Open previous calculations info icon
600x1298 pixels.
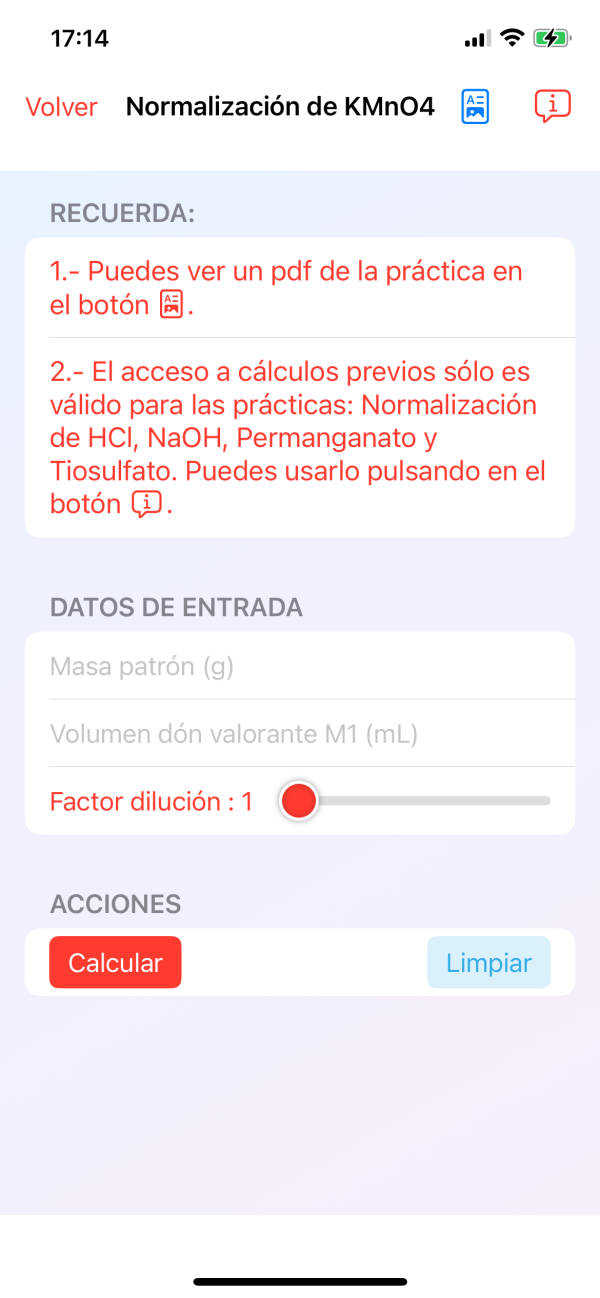[x=552, y=106]
